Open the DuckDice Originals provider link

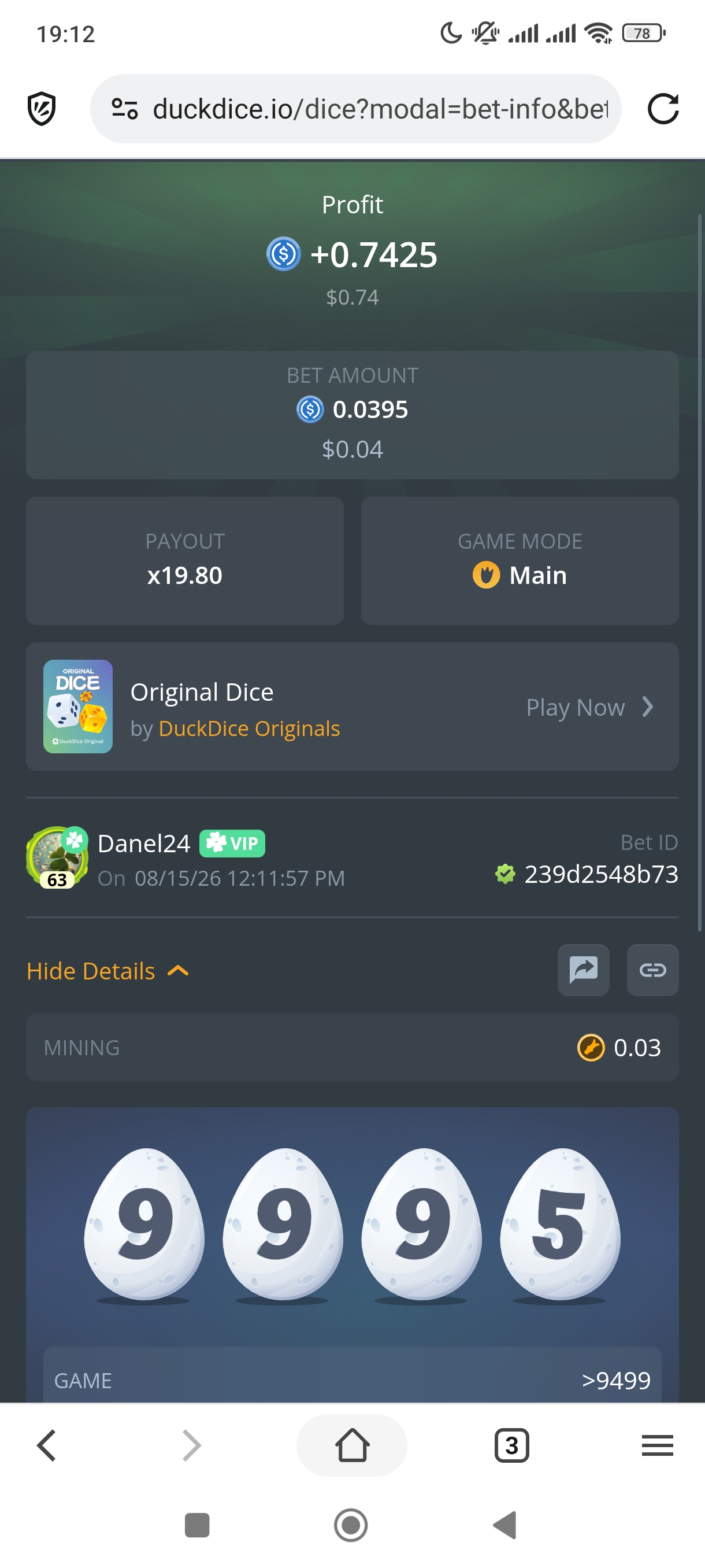(x=249, y=728)
